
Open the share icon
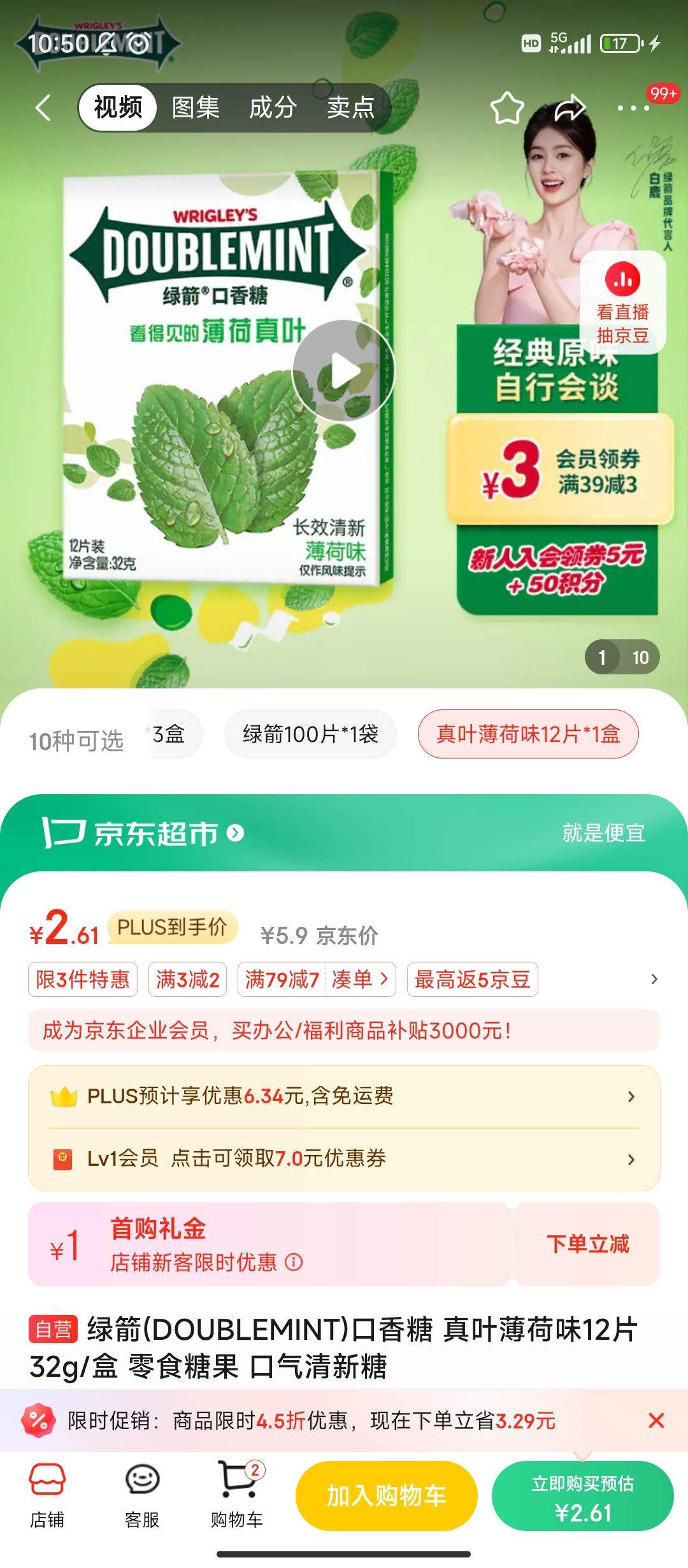(569, 108)
